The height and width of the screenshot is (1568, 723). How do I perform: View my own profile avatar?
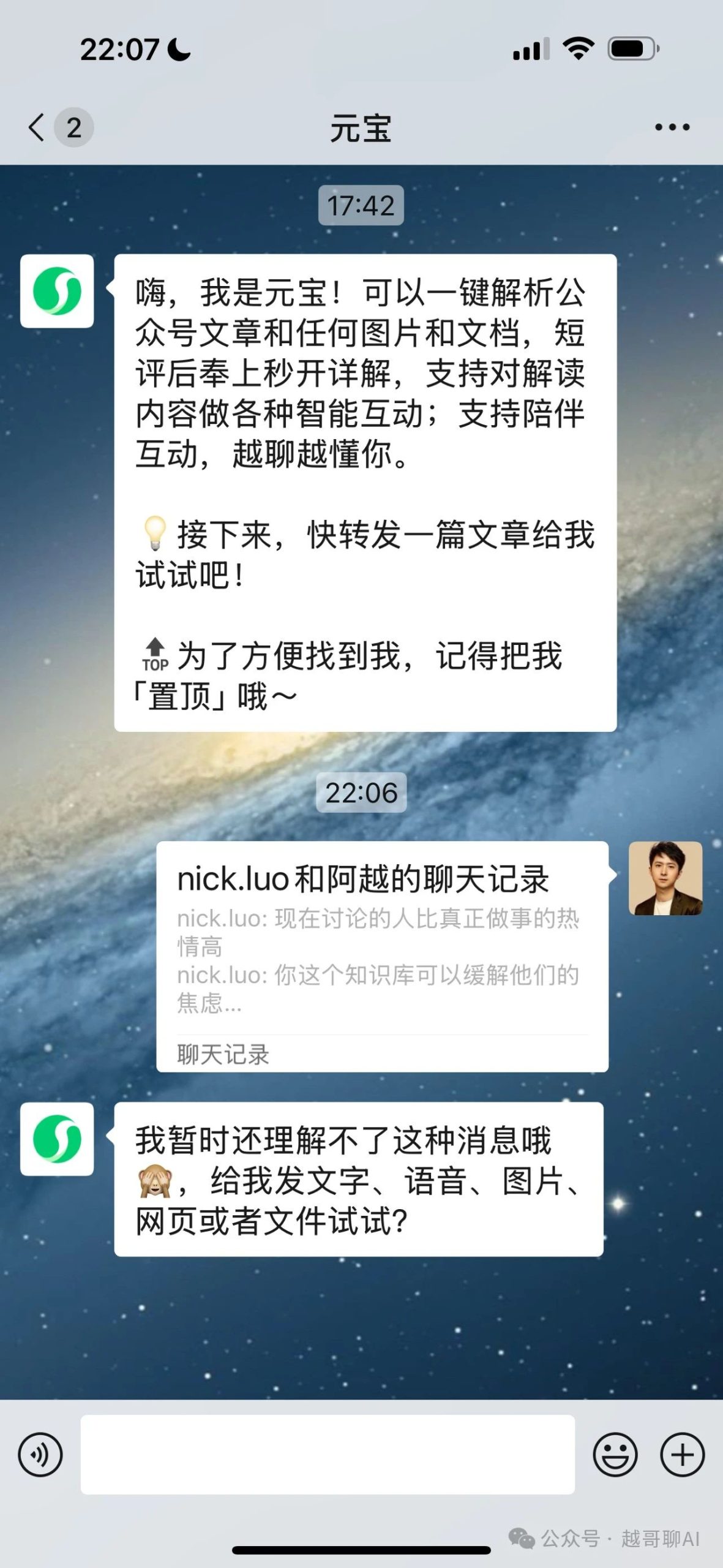point(665,878)
